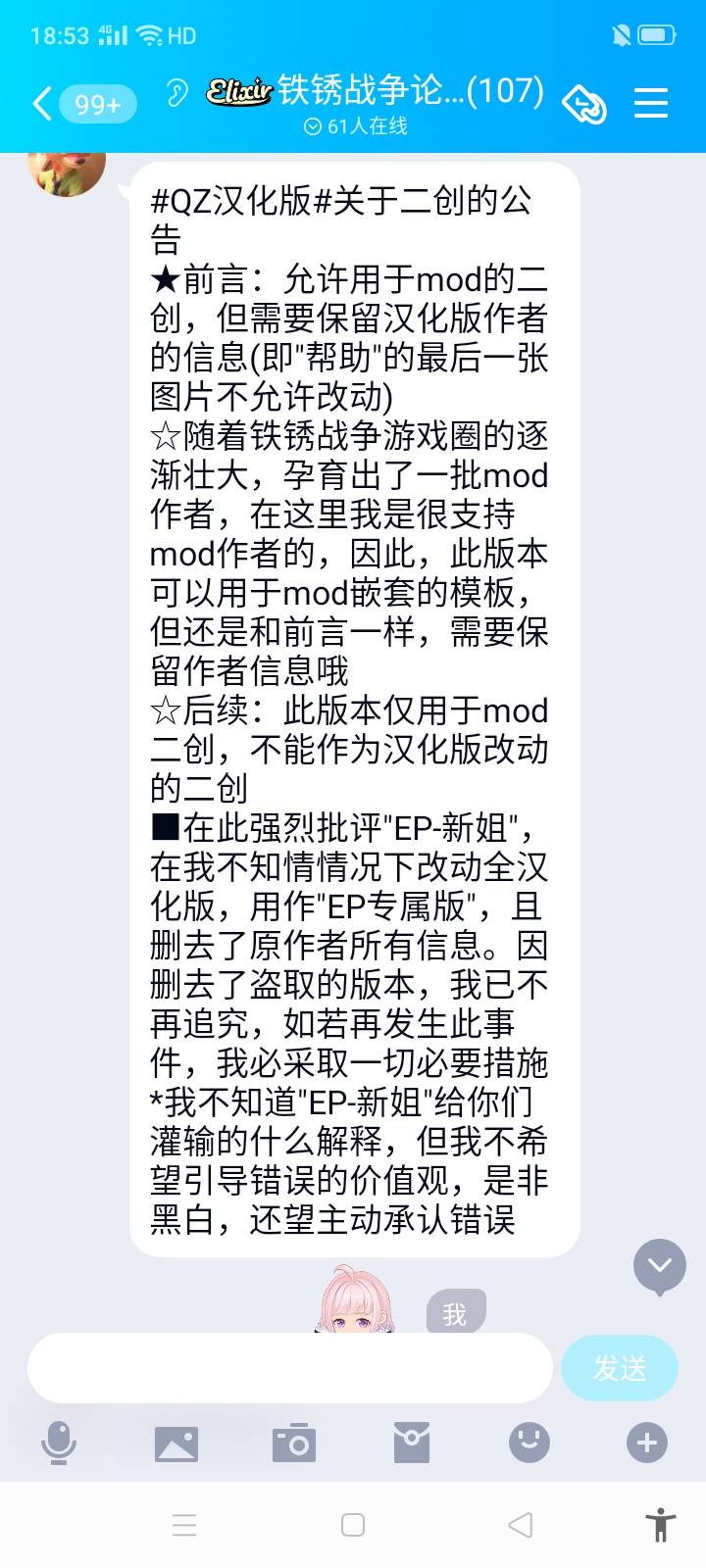
Task: Tap the system home button
Action: tap(353, 1525)
